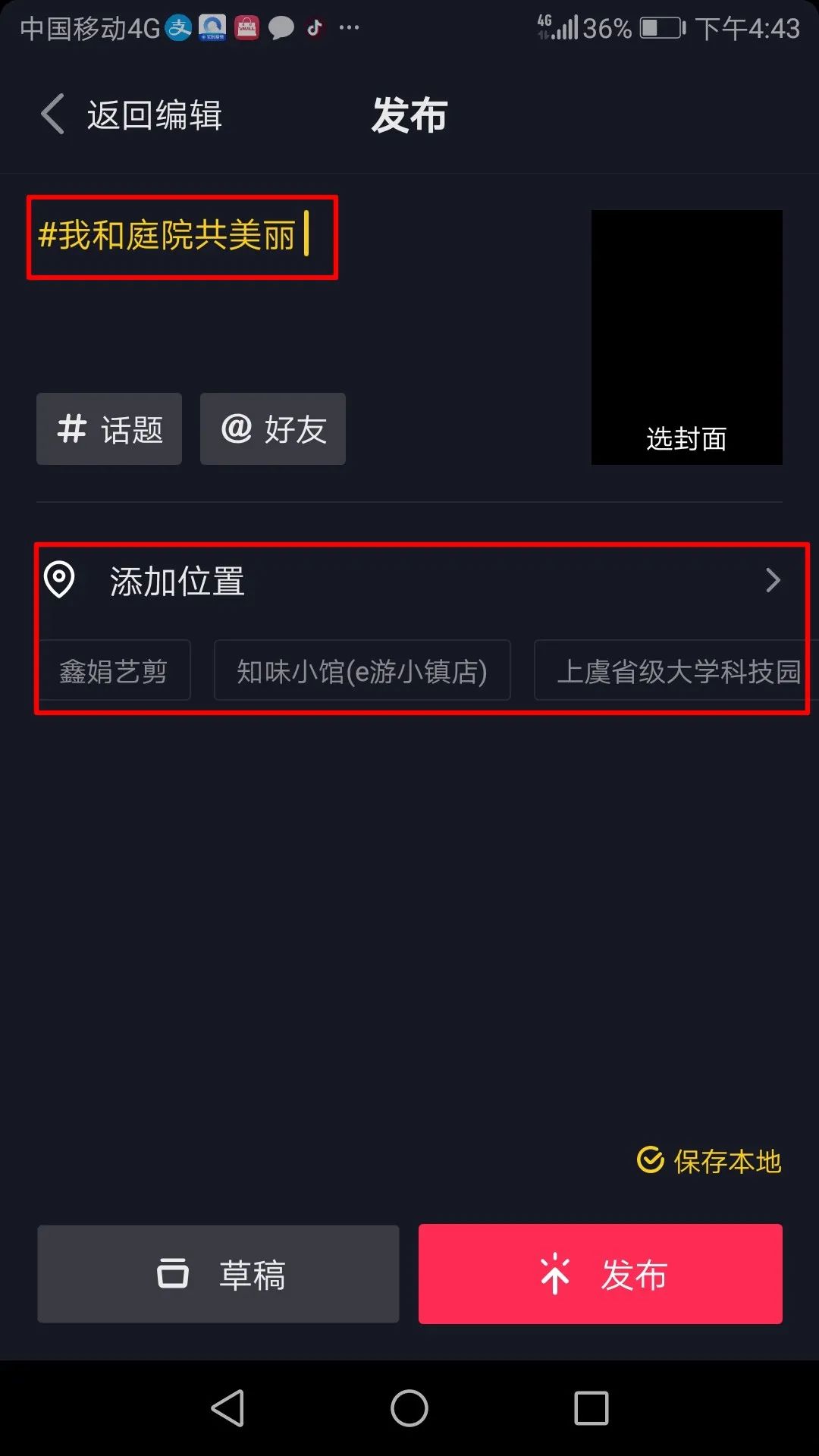Tap 选封面 to choose a cover
This screenshot has width=819, height=1456.
(686, 438)
